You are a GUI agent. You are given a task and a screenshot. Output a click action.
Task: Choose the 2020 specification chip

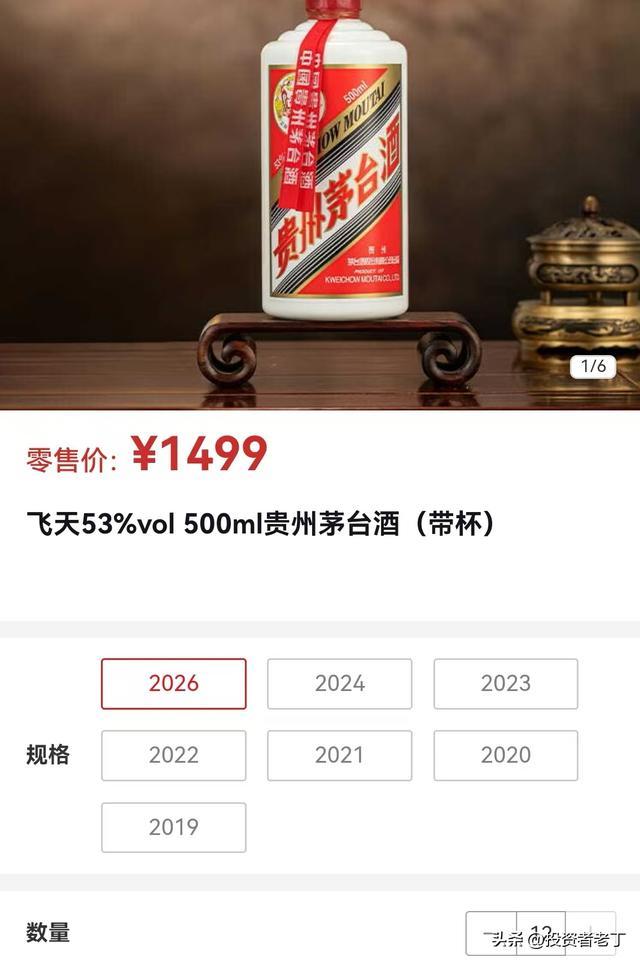(x=505, y=756)
